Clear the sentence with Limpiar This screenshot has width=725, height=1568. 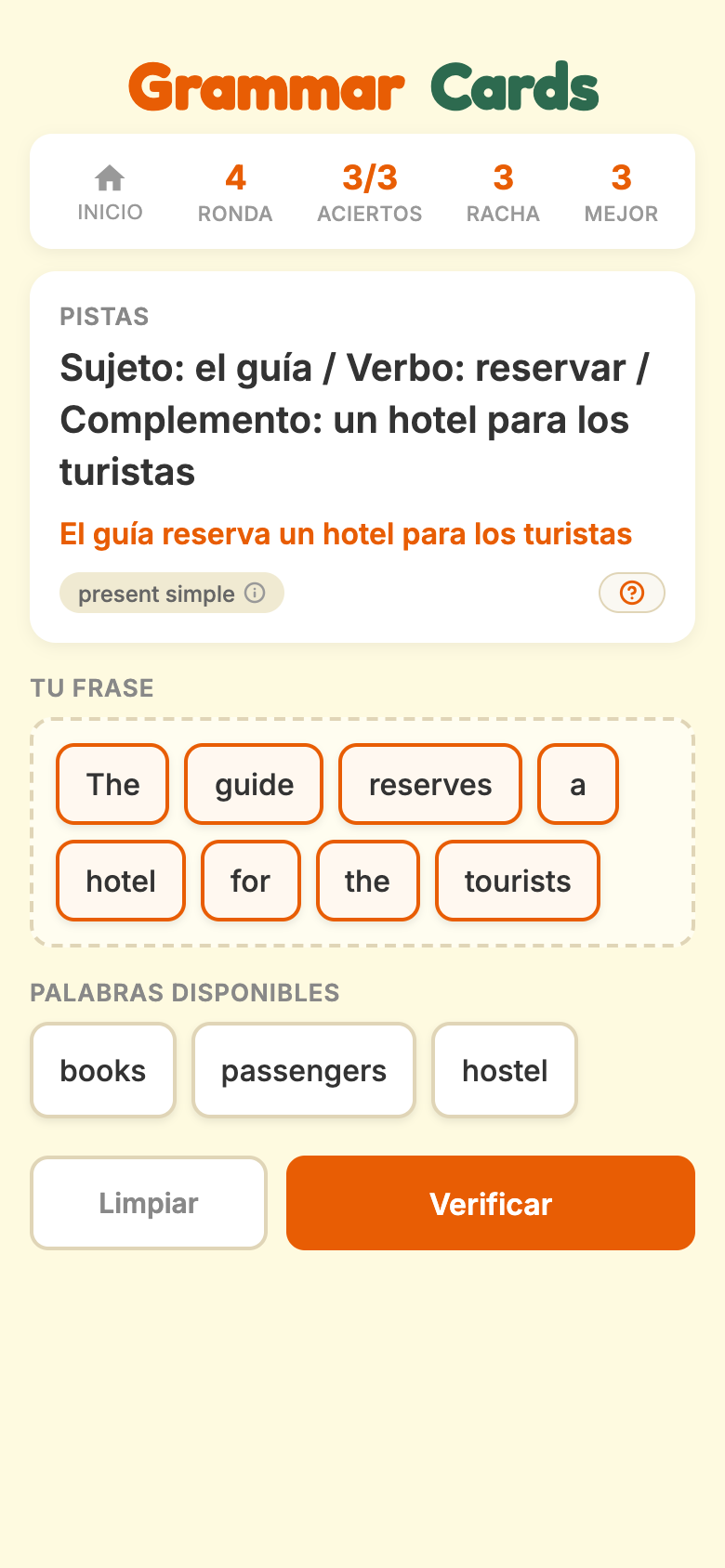pyautogui.click(x=149, y=1203)
